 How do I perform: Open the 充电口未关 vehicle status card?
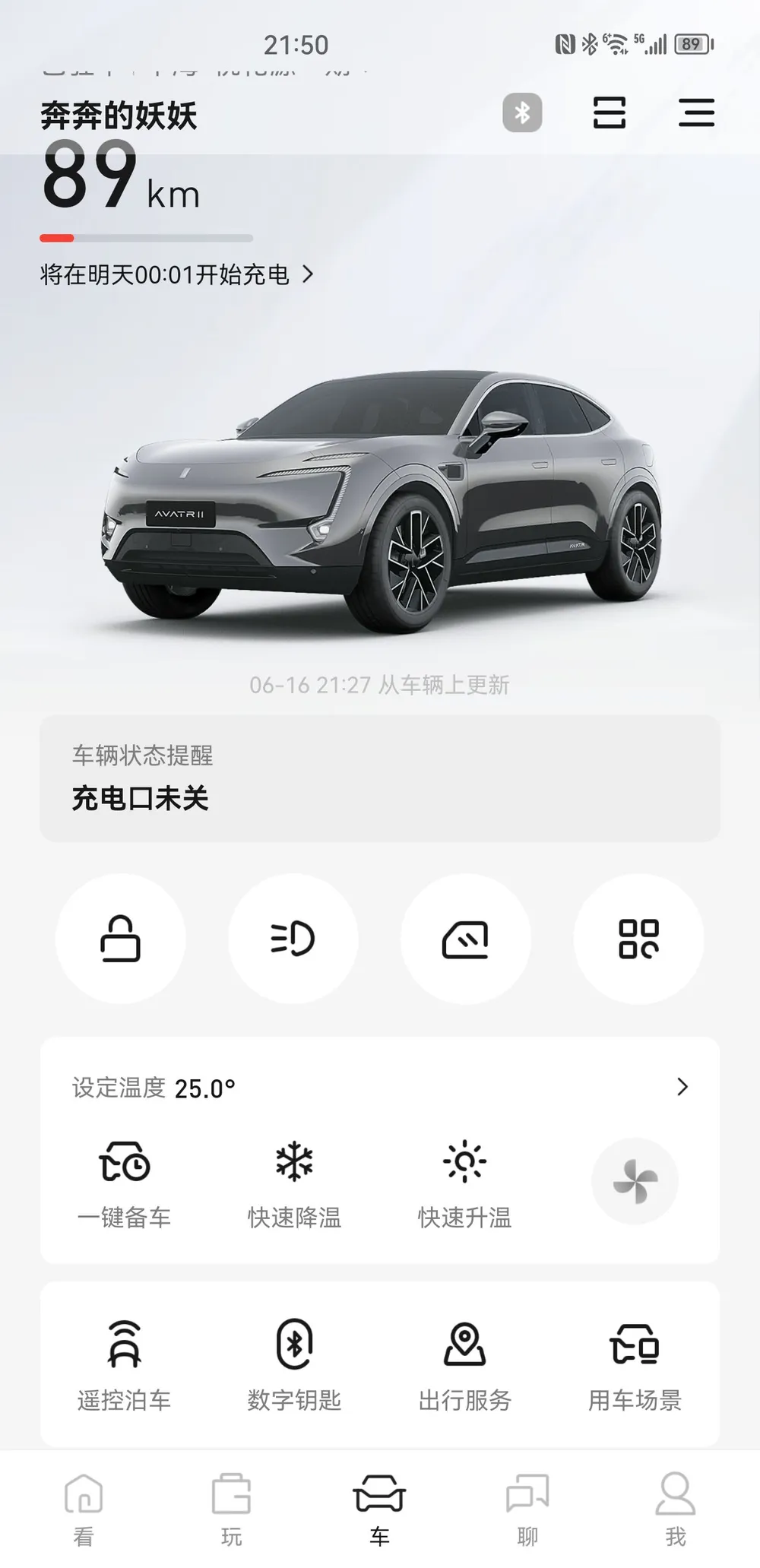pyautogui.click(x=380, y=778)
